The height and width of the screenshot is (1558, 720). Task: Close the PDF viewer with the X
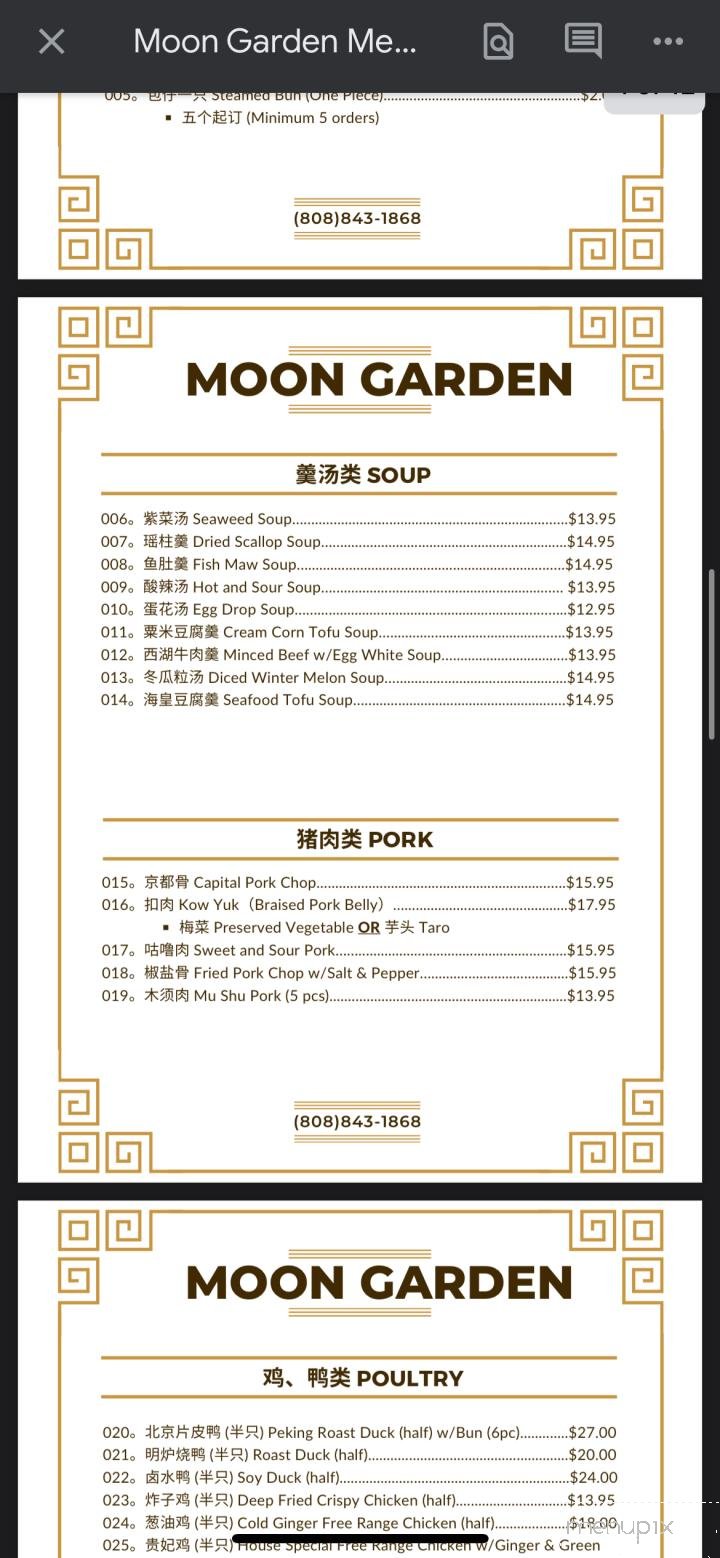pyautogui.click(x=50, y=41)
